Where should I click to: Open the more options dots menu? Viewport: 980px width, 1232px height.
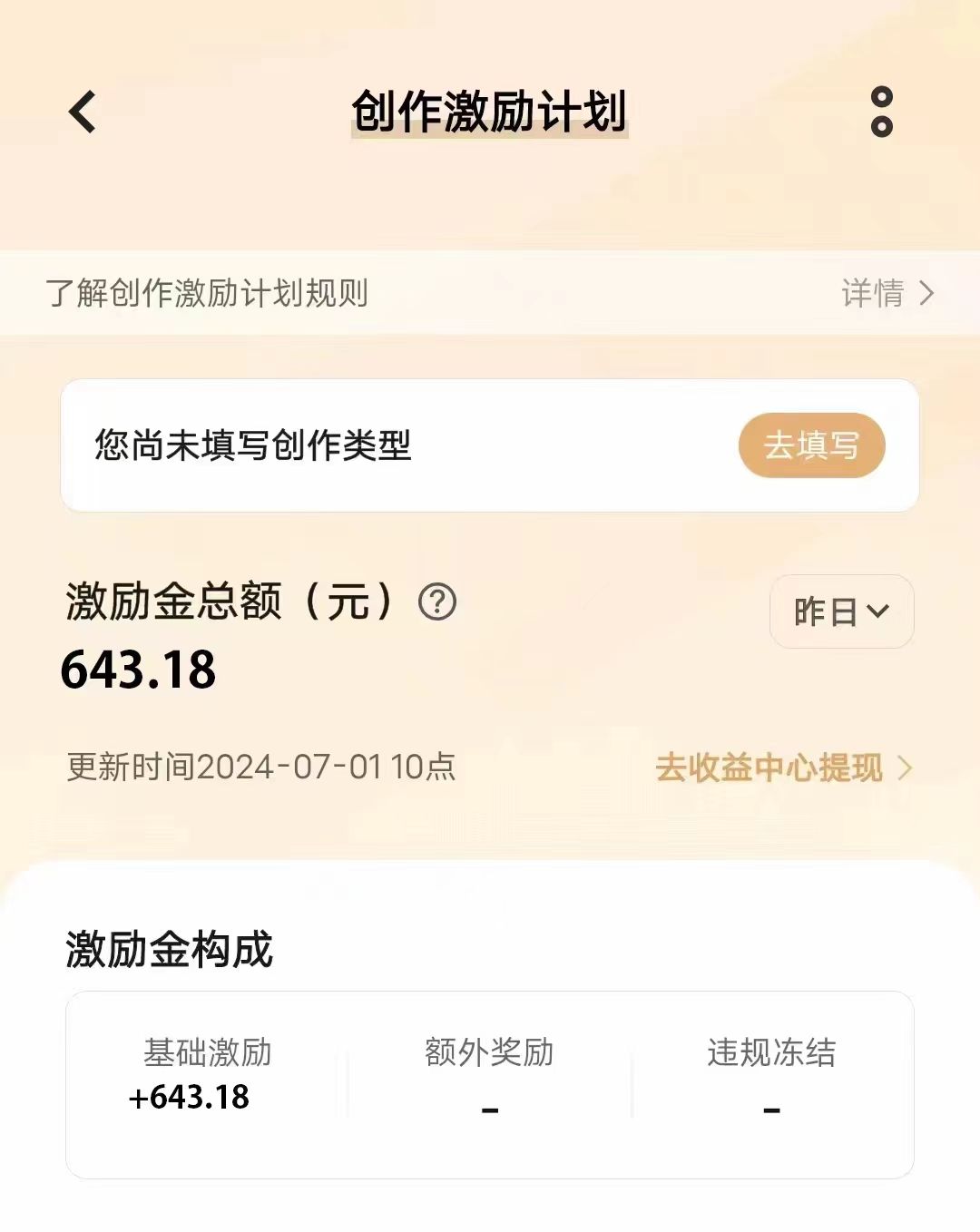(x=878, y=113)
